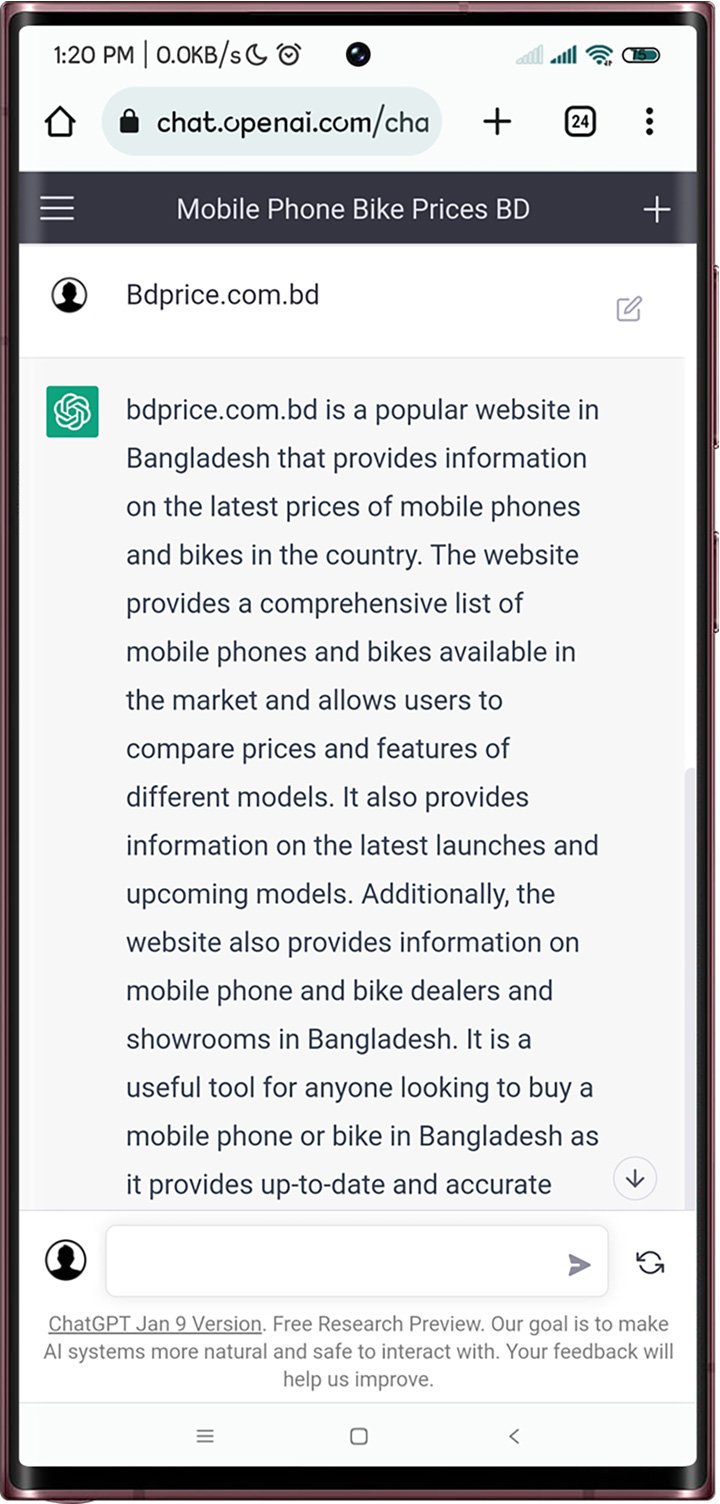Open the ChatGPT sidebar hamburger menu
The image size is (720, 1504).
pos(57,208)
